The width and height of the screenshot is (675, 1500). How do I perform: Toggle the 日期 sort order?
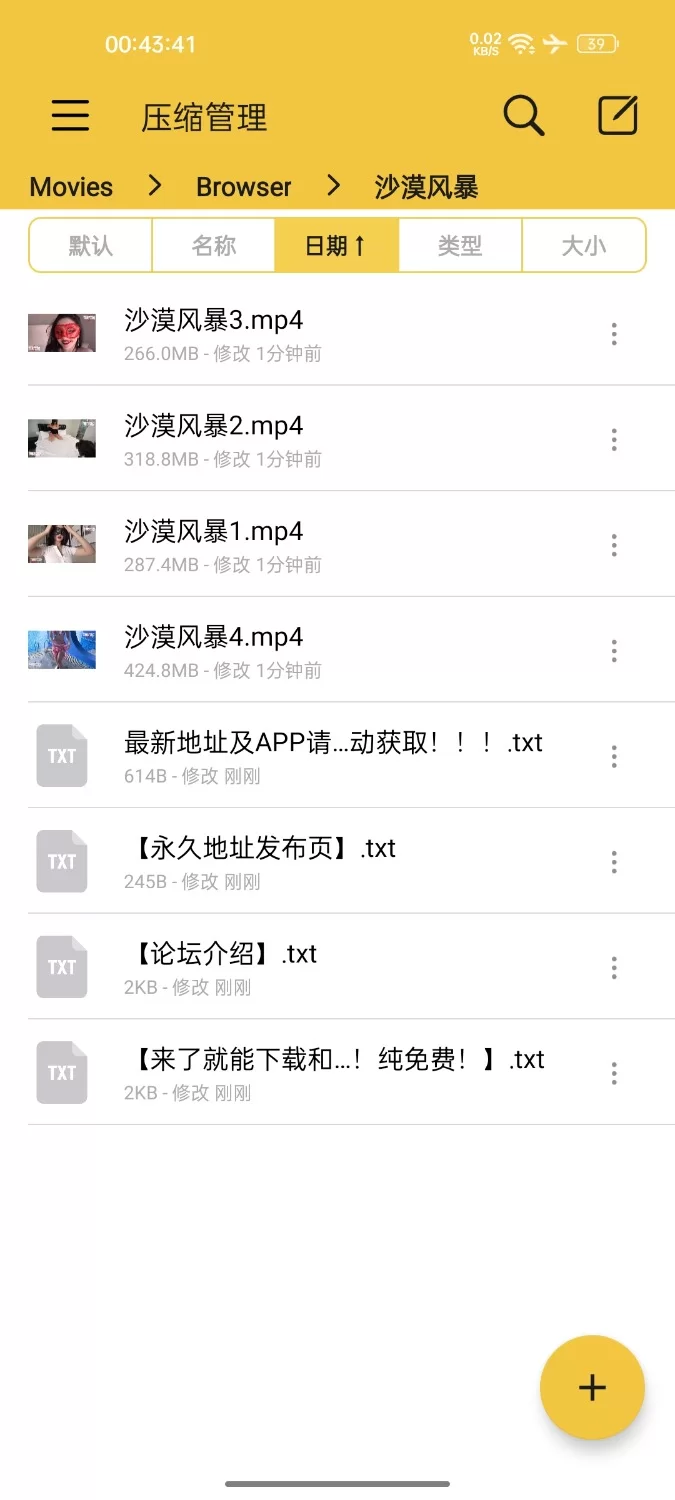(x=336, y=246)
